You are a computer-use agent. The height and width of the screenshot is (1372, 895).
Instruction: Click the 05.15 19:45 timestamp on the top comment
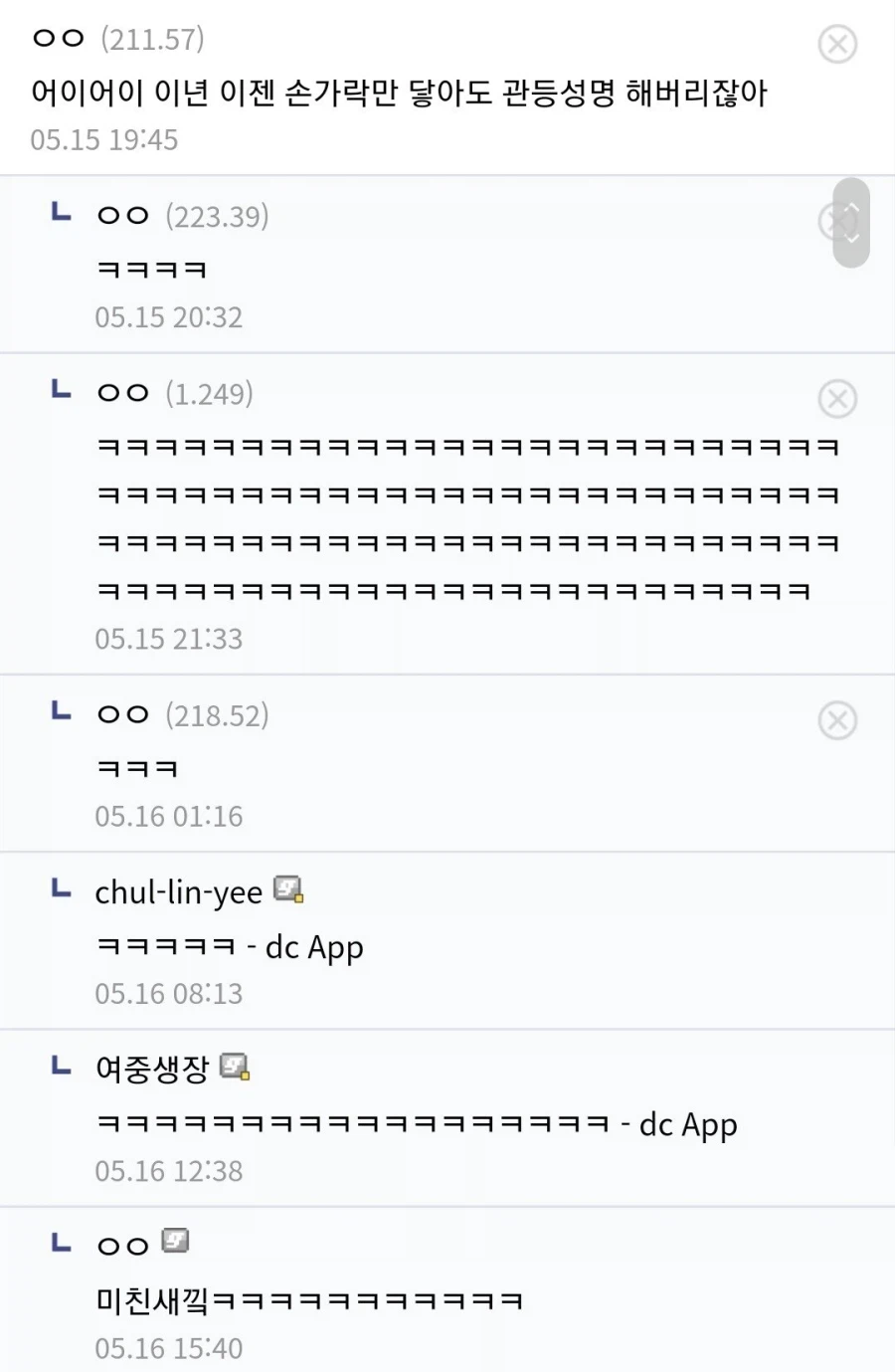[102, 139]
